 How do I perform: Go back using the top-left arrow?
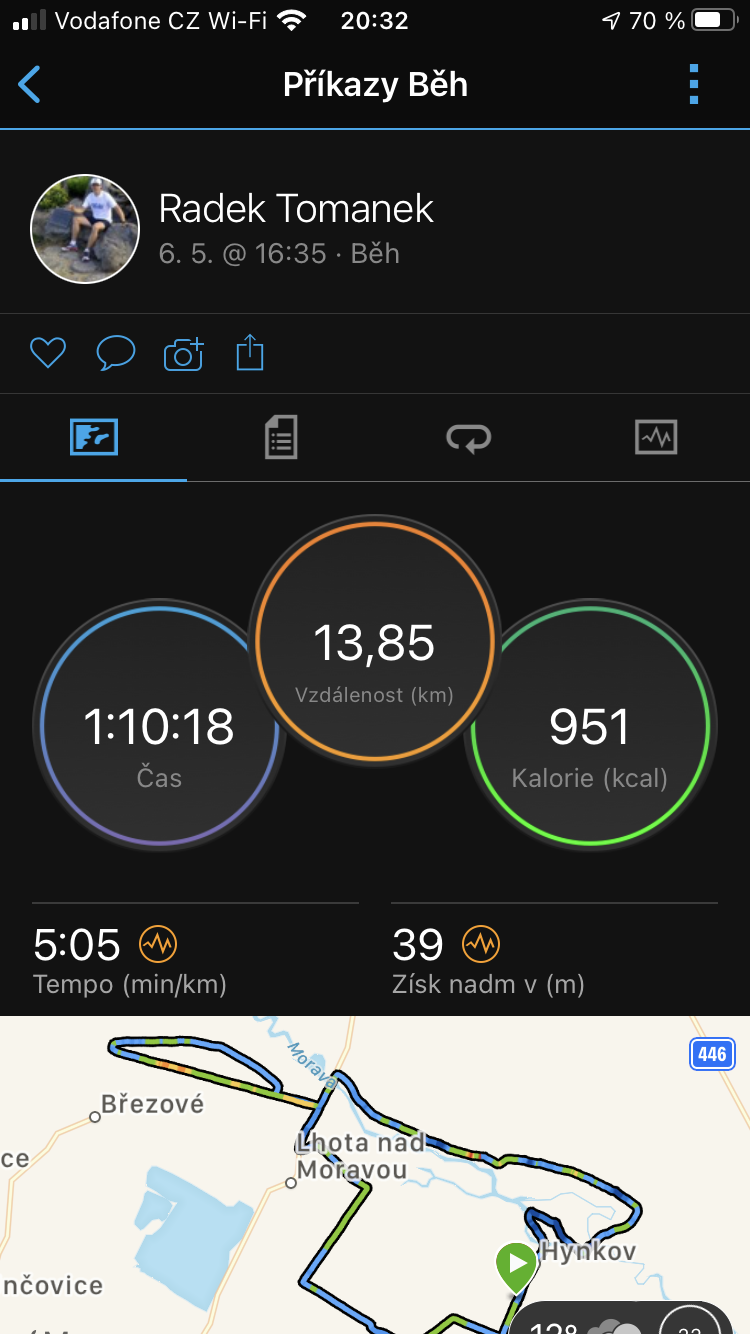click(30, 85)
